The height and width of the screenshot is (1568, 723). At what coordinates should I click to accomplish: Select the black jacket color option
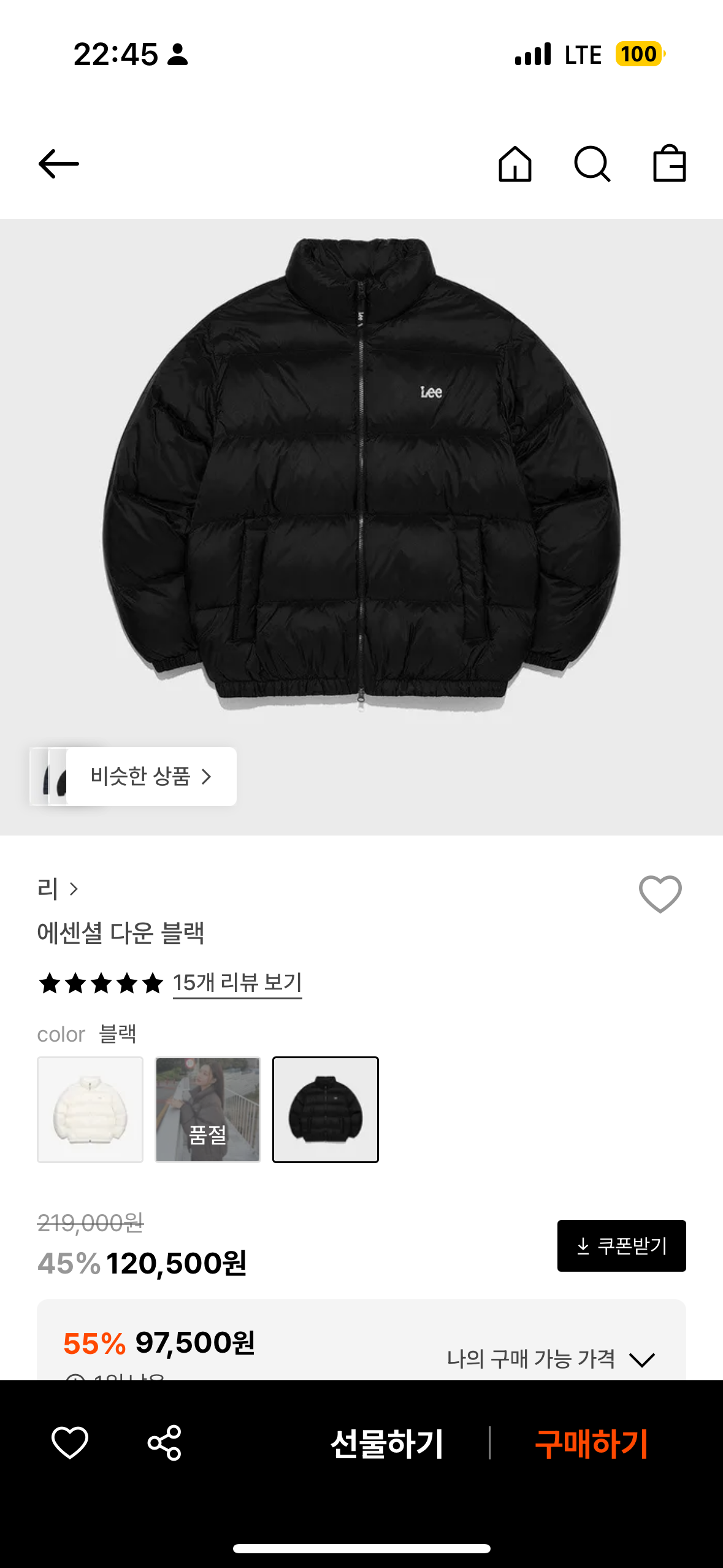pyautogui.click(x=326, y=1109)
